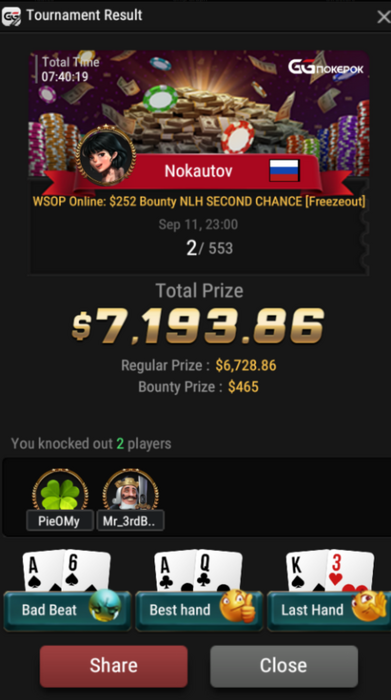Open the Last Hand replay

coord(329,610)
